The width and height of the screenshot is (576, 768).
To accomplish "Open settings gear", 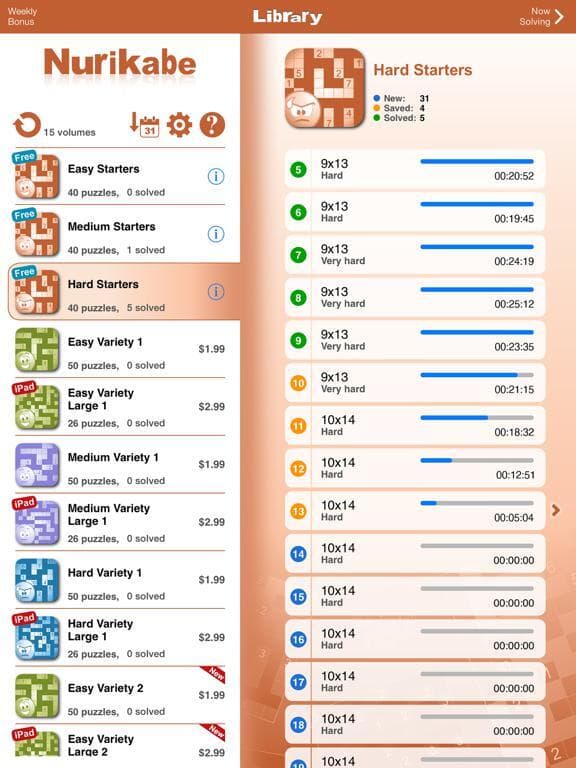I will [179, 124].
